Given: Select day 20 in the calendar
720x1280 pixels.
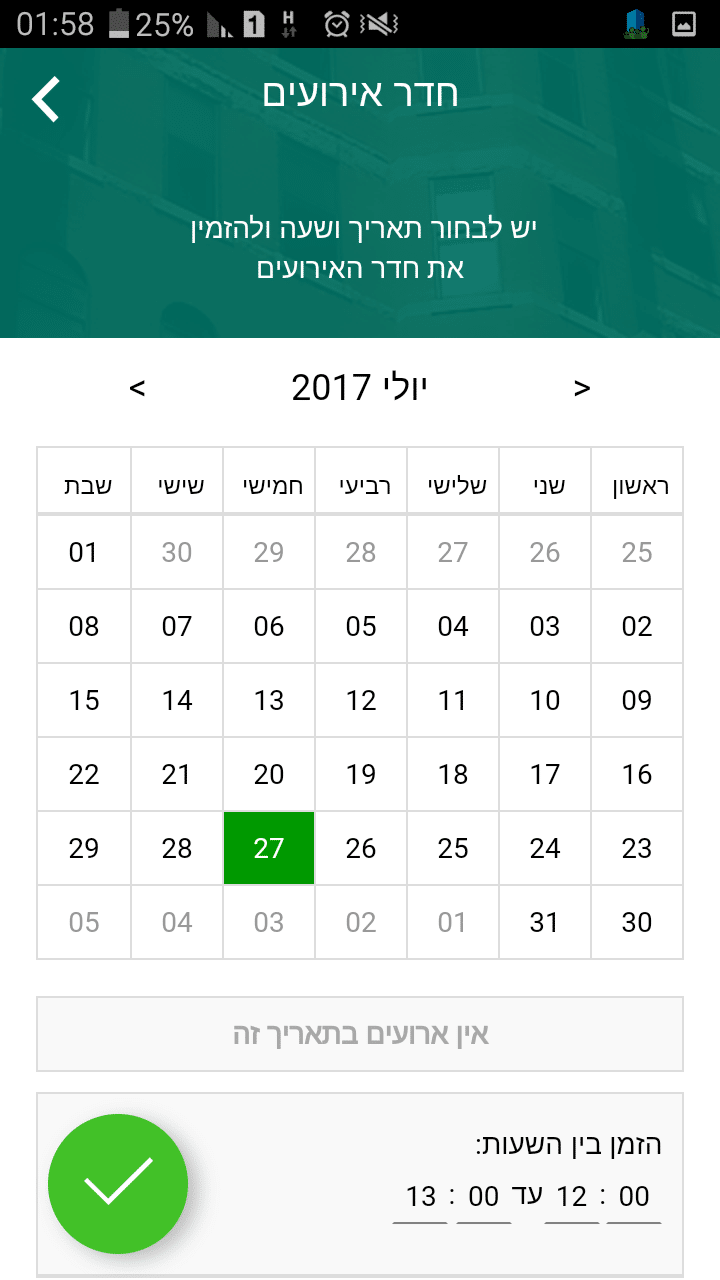Looking at the screenshot, I should click(269, 774).
